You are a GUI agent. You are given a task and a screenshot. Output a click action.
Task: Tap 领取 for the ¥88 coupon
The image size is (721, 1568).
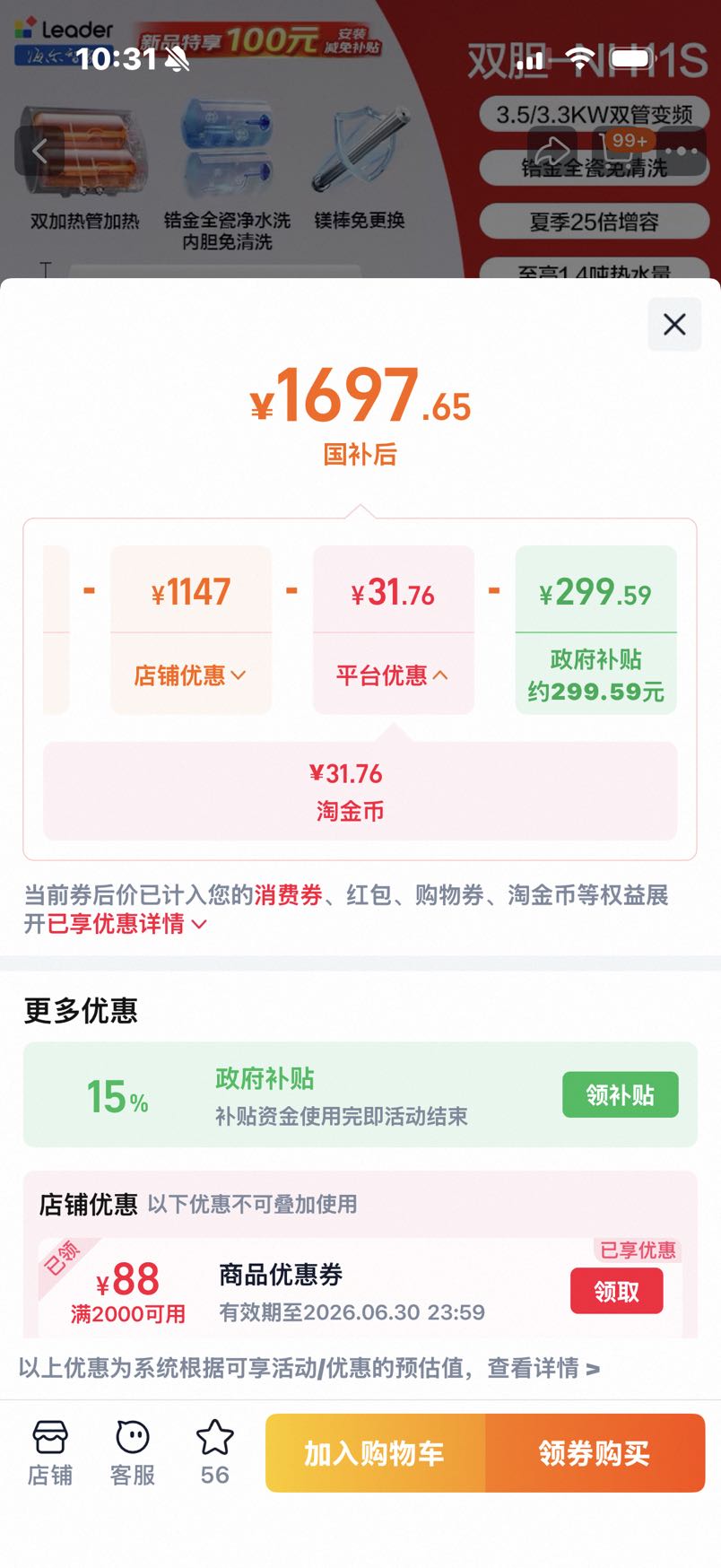pos(616,1292)
